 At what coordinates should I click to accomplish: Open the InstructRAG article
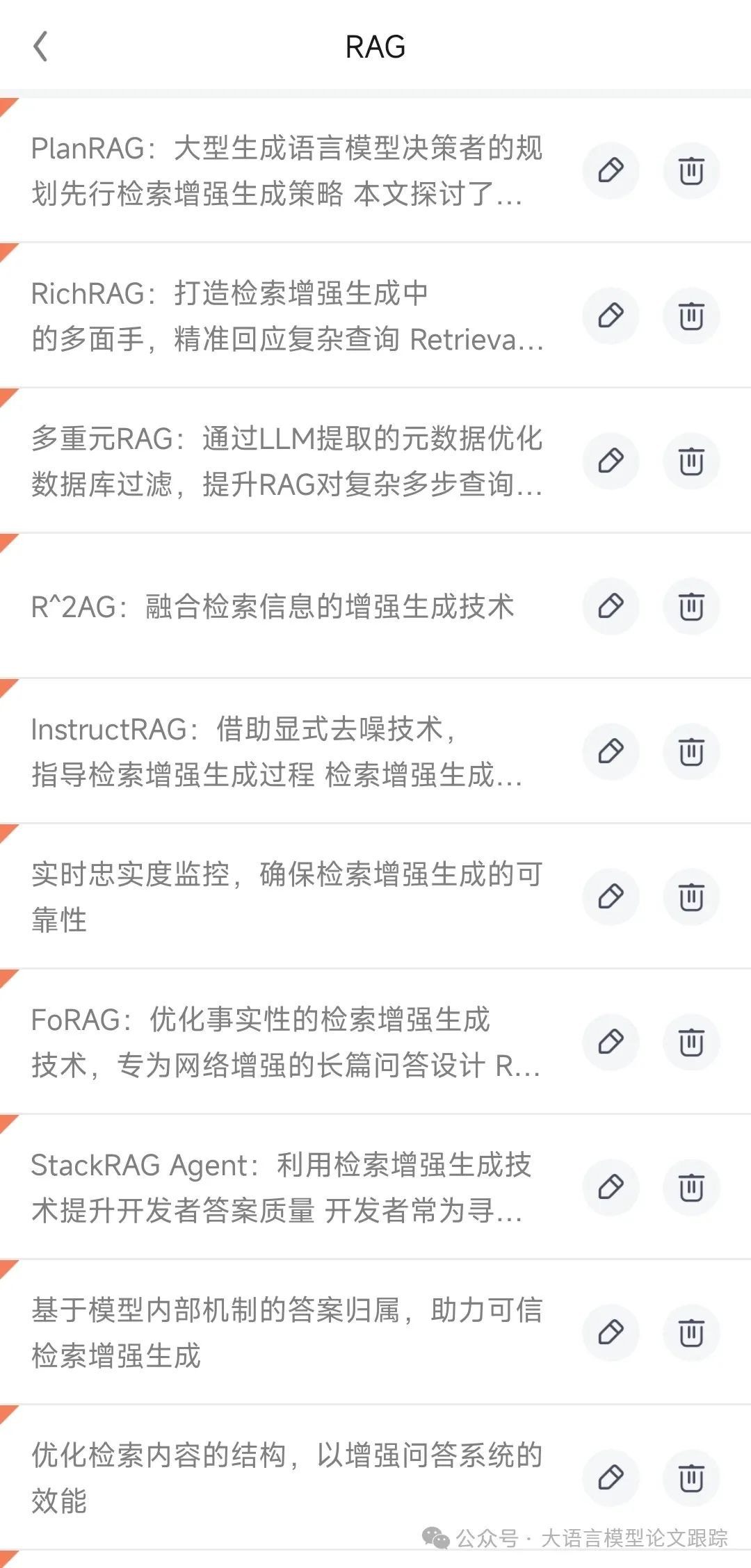click(278, 752)
